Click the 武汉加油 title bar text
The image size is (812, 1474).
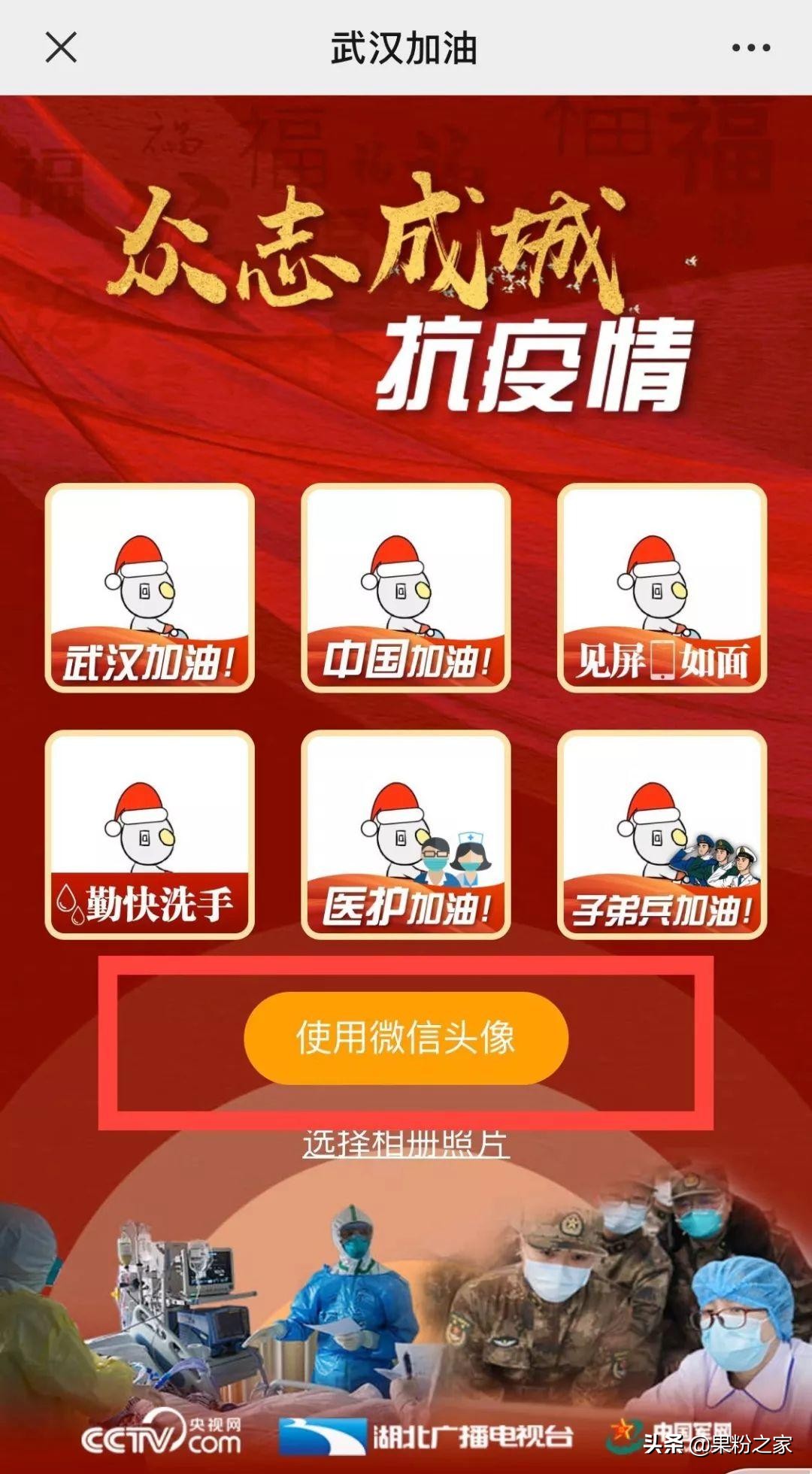[x=406, y=47]
